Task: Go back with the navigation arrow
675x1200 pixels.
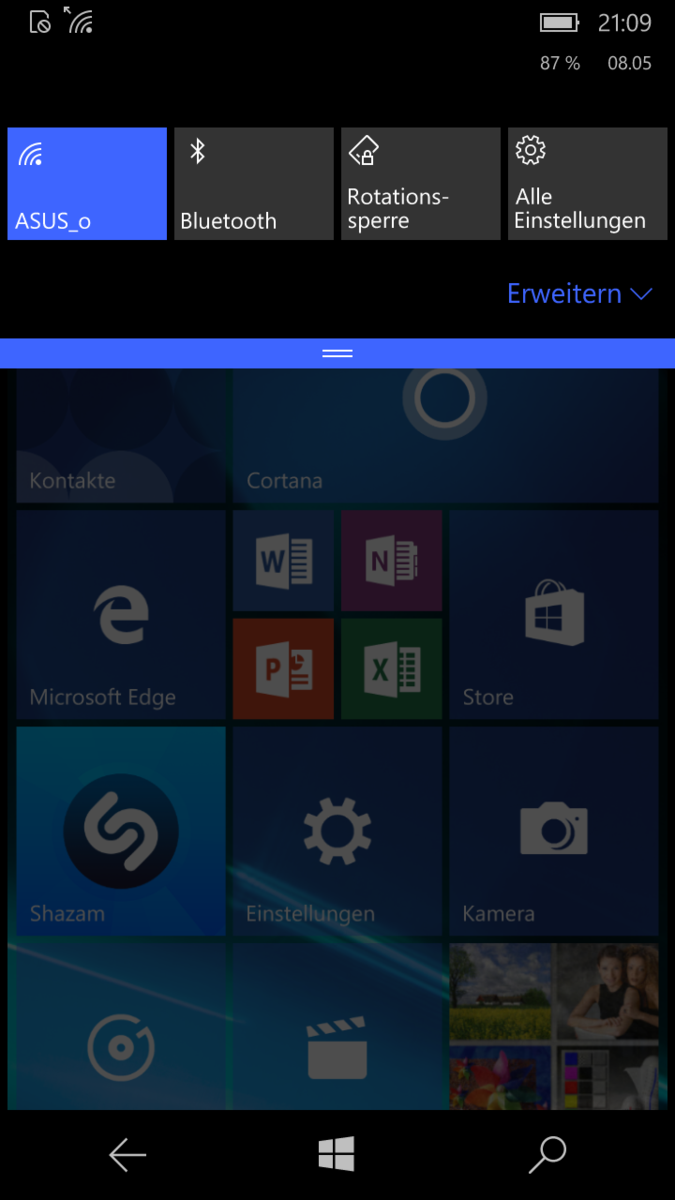Action: pos(127,1155)
